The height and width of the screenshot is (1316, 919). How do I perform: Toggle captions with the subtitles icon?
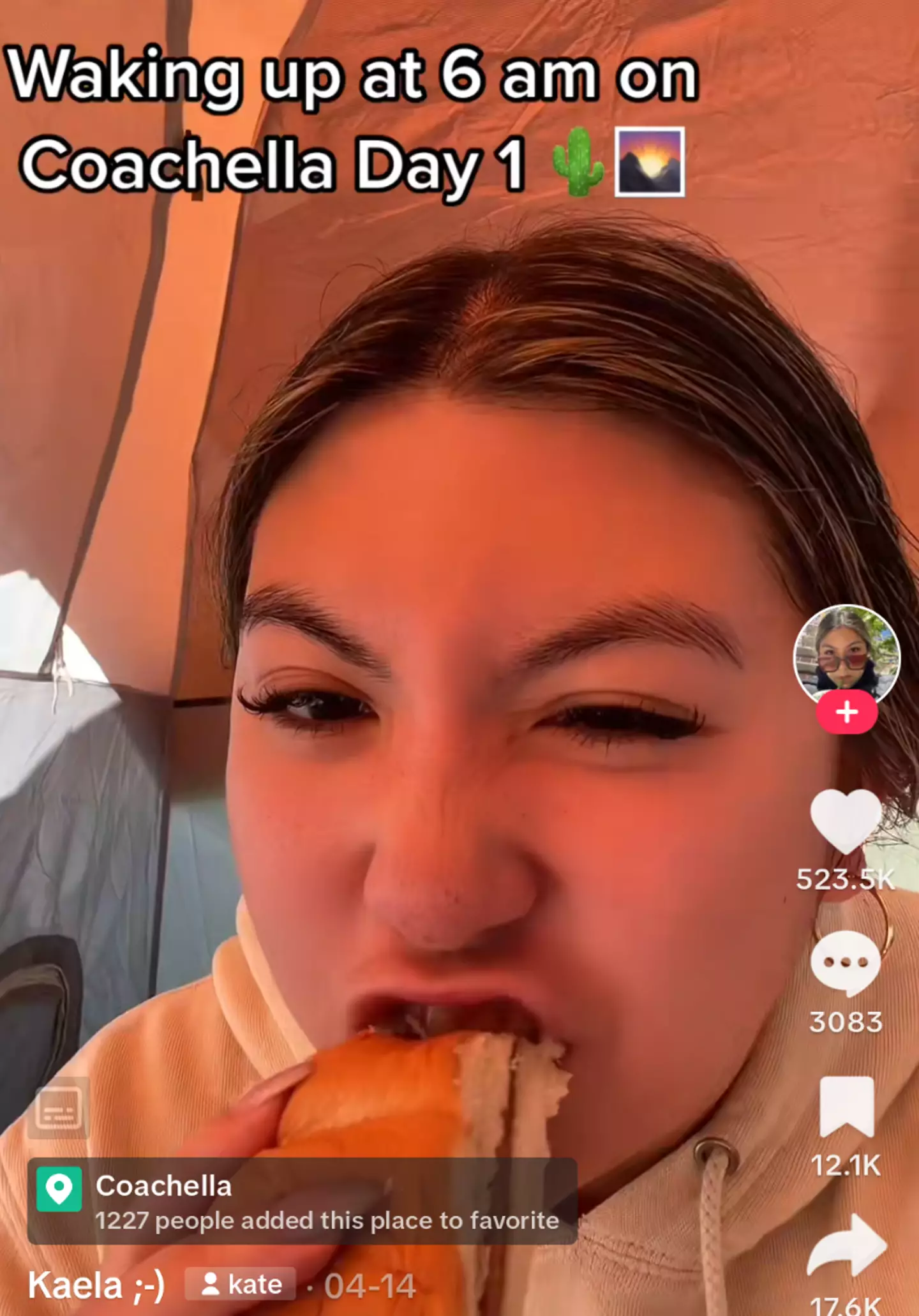click(x=59, y=1108)
